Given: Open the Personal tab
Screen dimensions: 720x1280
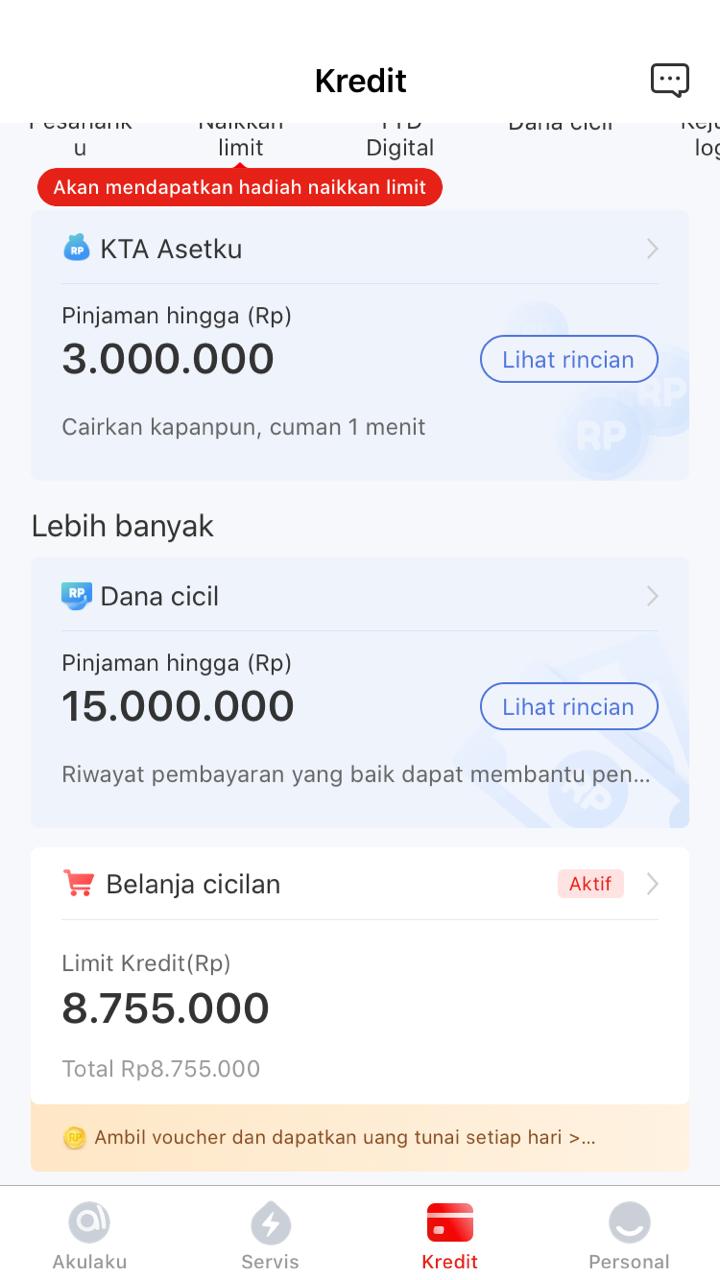Looking at the screenshot, I should click(629, 1236).
